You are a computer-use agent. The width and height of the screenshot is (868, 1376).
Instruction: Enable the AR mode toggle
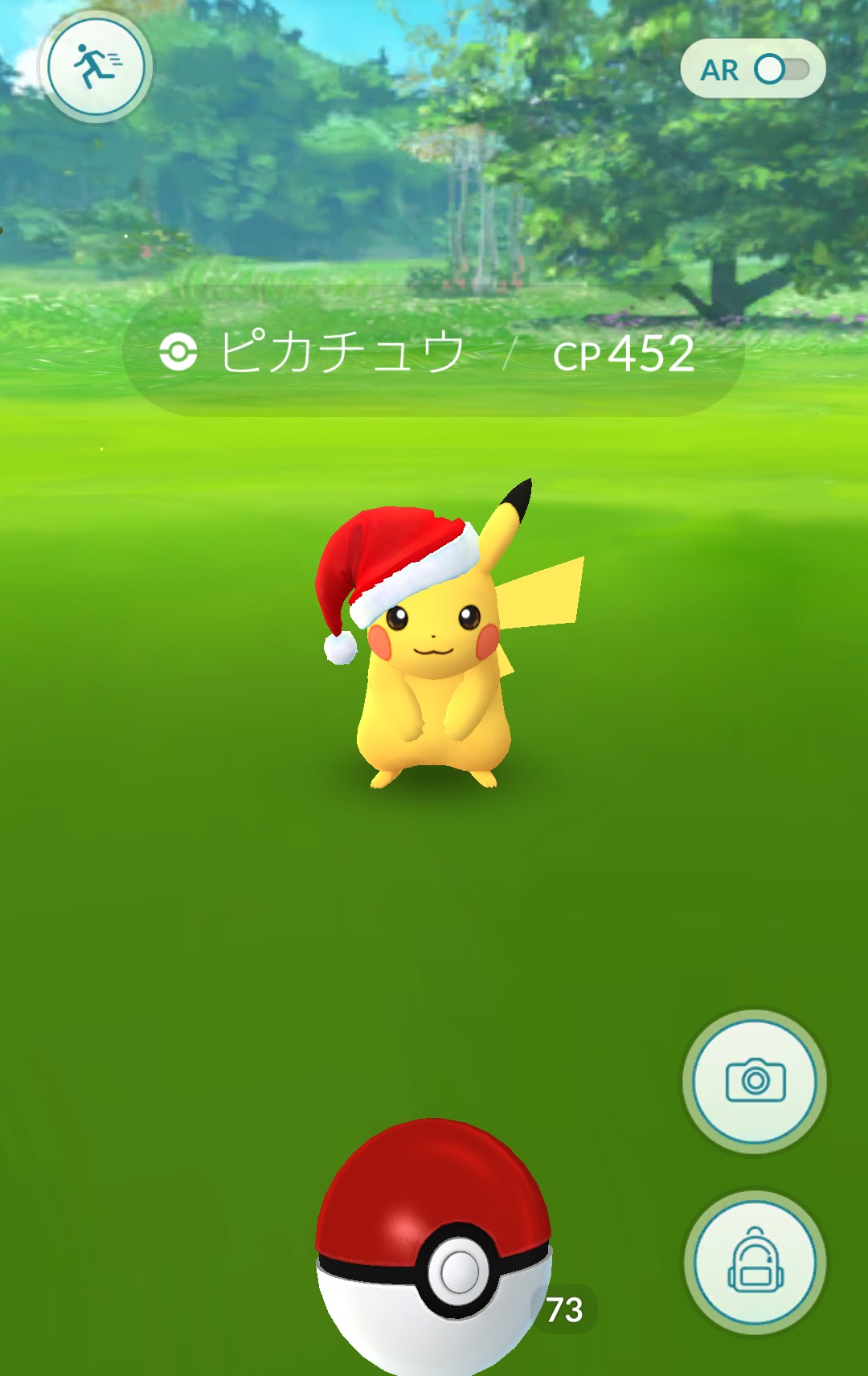[x=779, y=69]
